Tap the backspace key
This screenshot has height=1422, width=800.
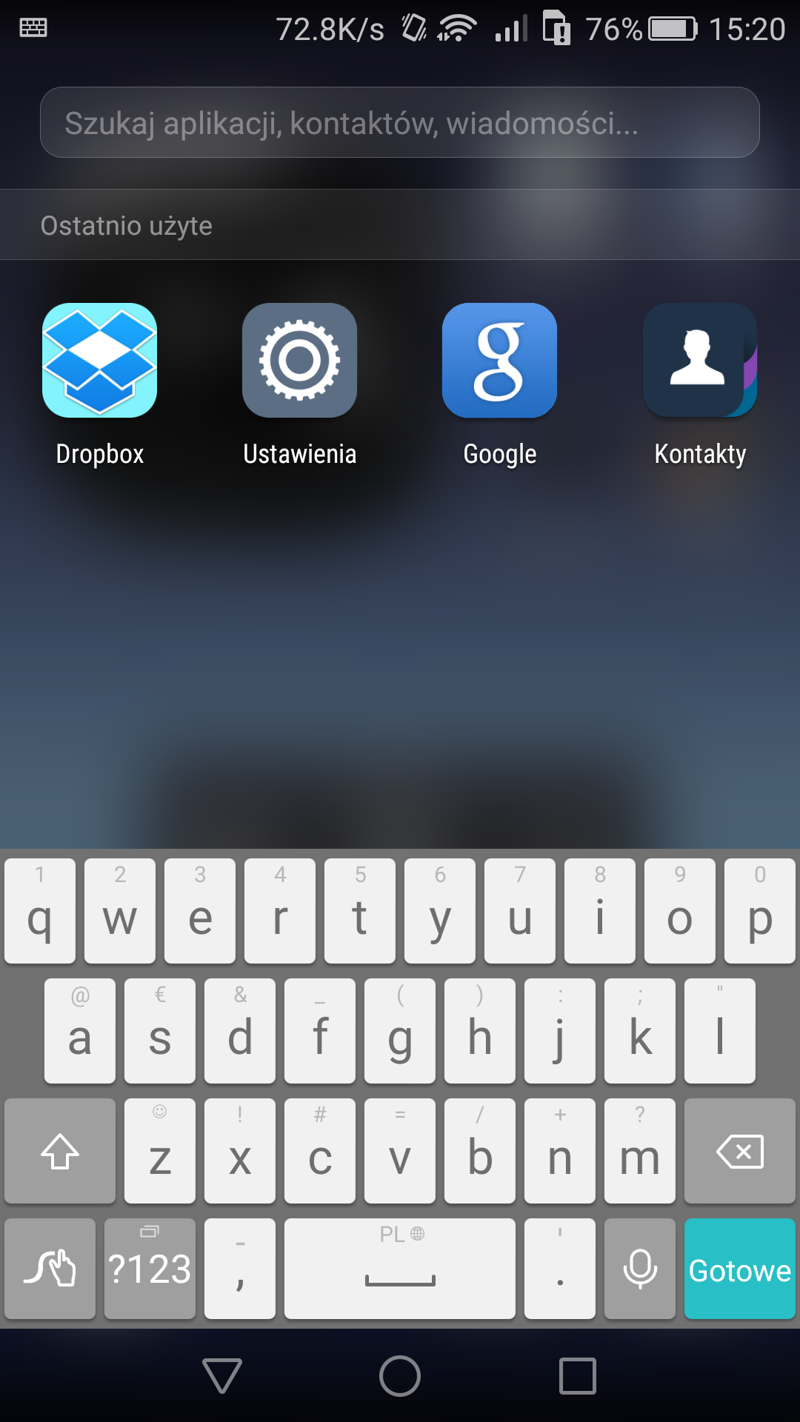[x=740, y=1151]
